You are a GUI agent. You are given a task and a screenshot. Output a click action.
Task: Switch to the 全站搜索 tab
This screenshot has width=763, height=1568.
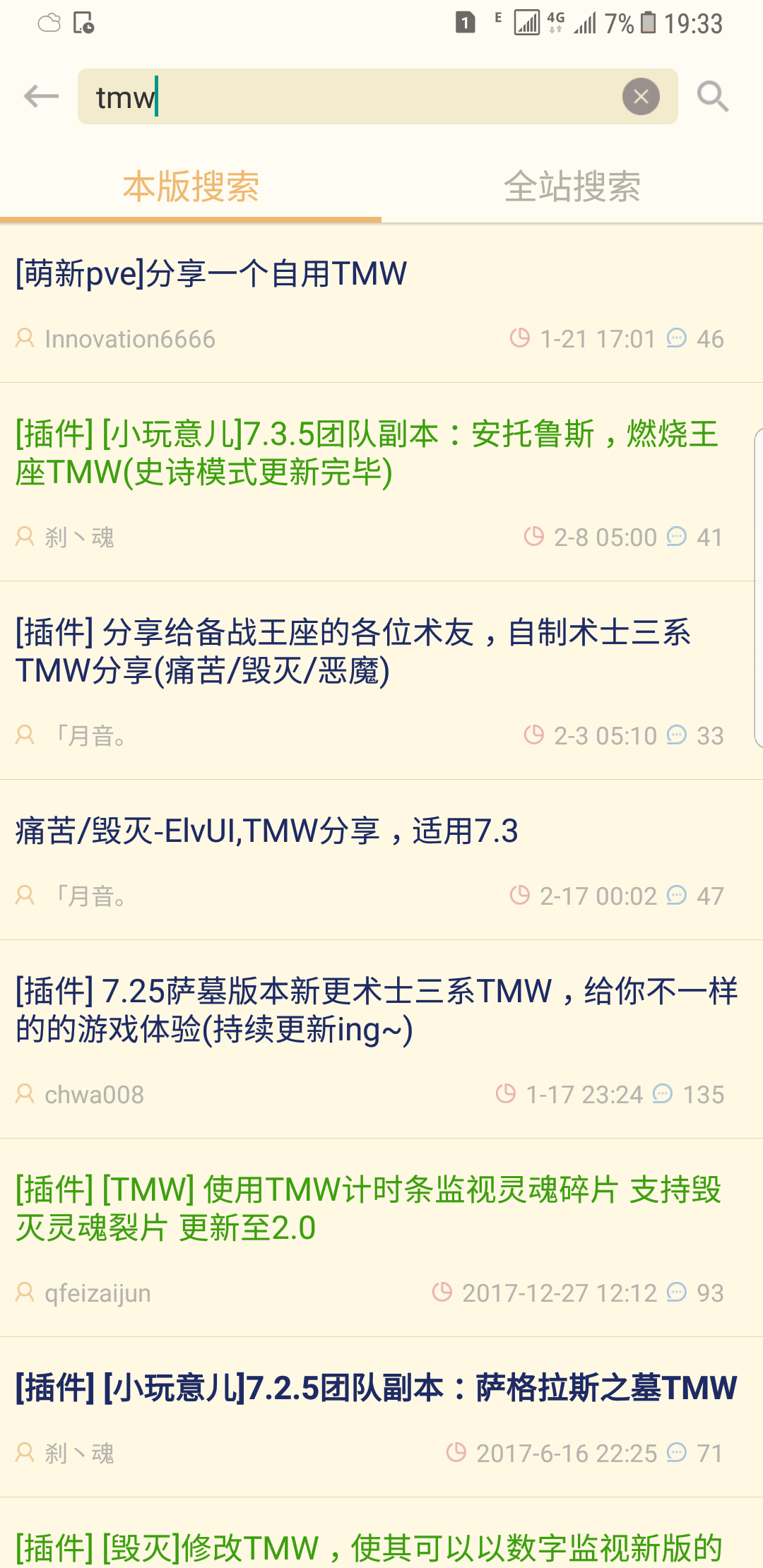point(572,187)
